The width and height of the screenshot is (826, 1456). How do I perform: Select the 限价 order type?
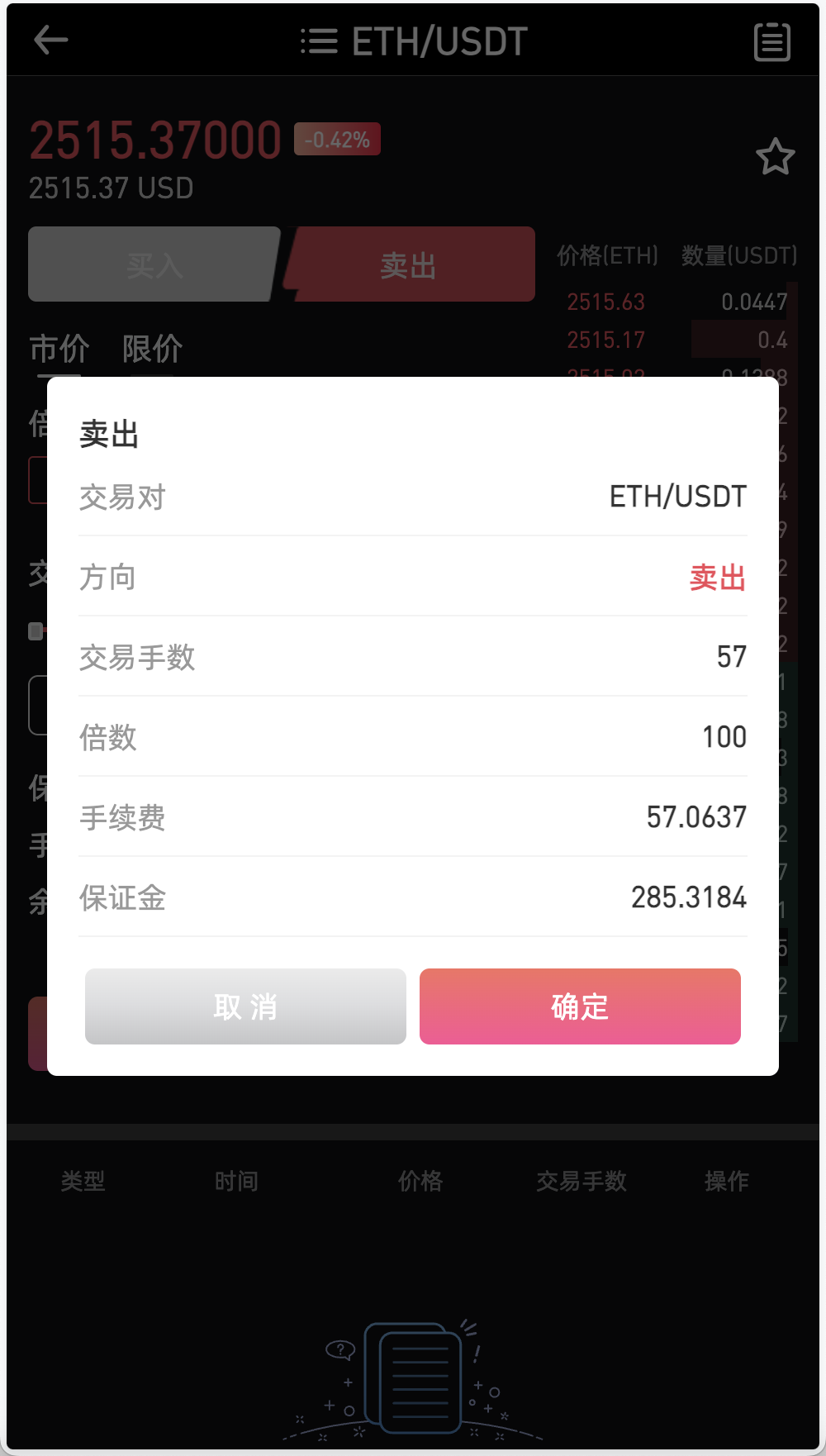151,350
